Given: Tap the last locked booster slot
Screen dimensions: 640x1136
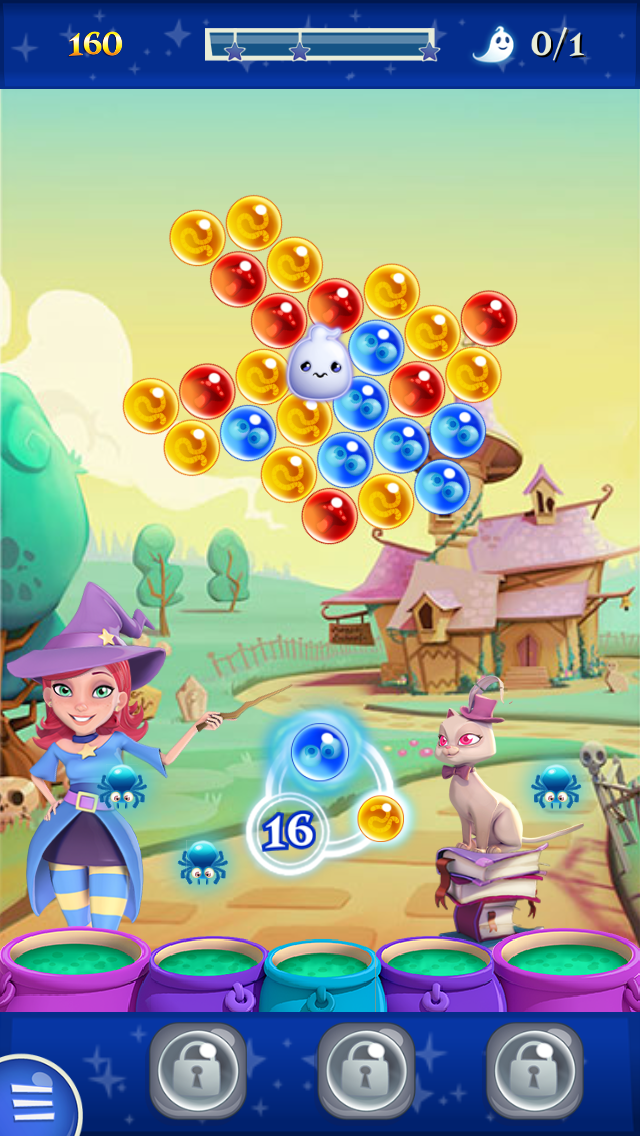Looking at the screenshot, I should pyautogui.click(x=534, y=1069).
